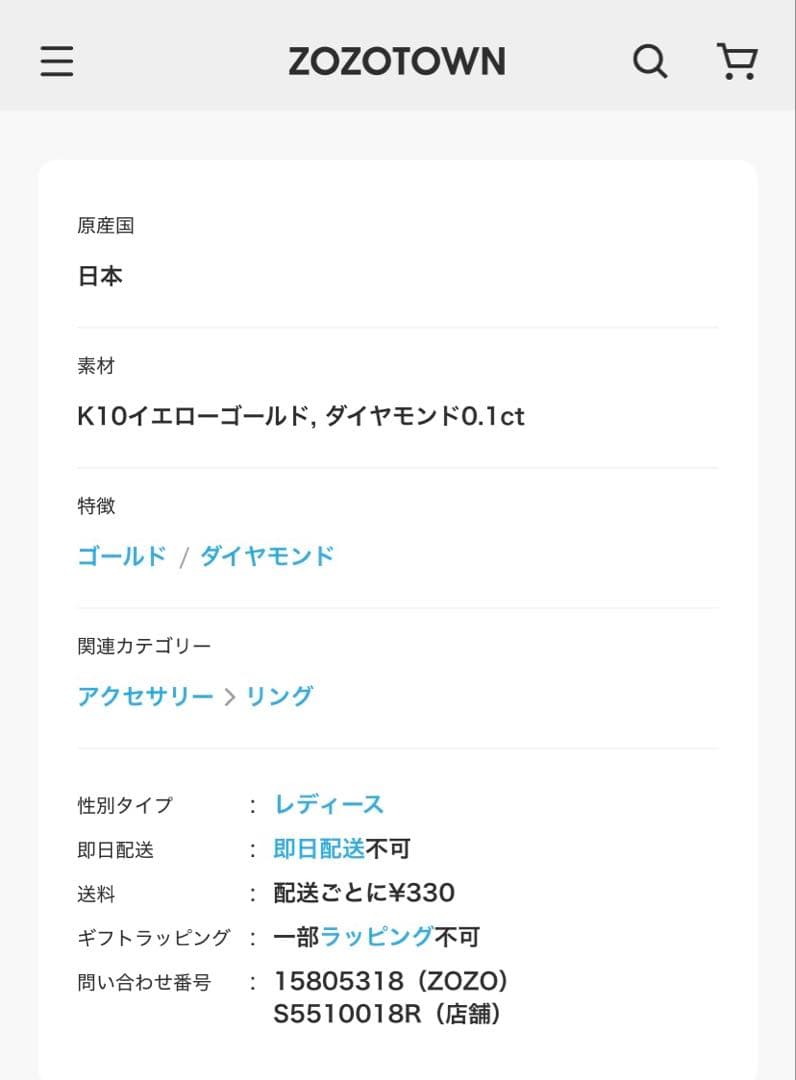Open the ゴールド feature link
Viewport: 796px width, 1080px height.
(x=121, y=556)
